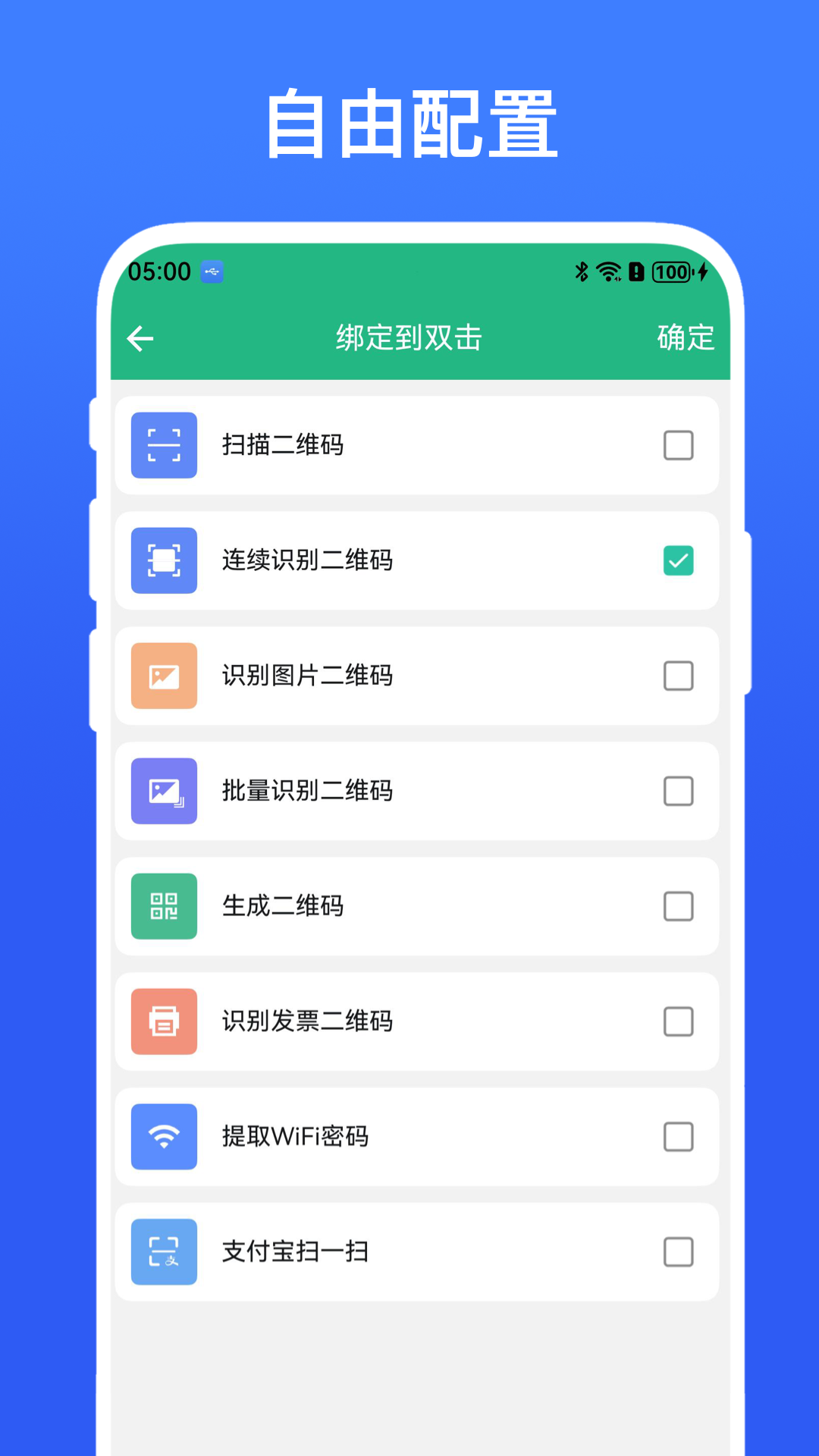This screenshot has width=819, height=1456.
Task: Click the WiFi icon for 提取WiFi密码
Action: click(164, 1137)
